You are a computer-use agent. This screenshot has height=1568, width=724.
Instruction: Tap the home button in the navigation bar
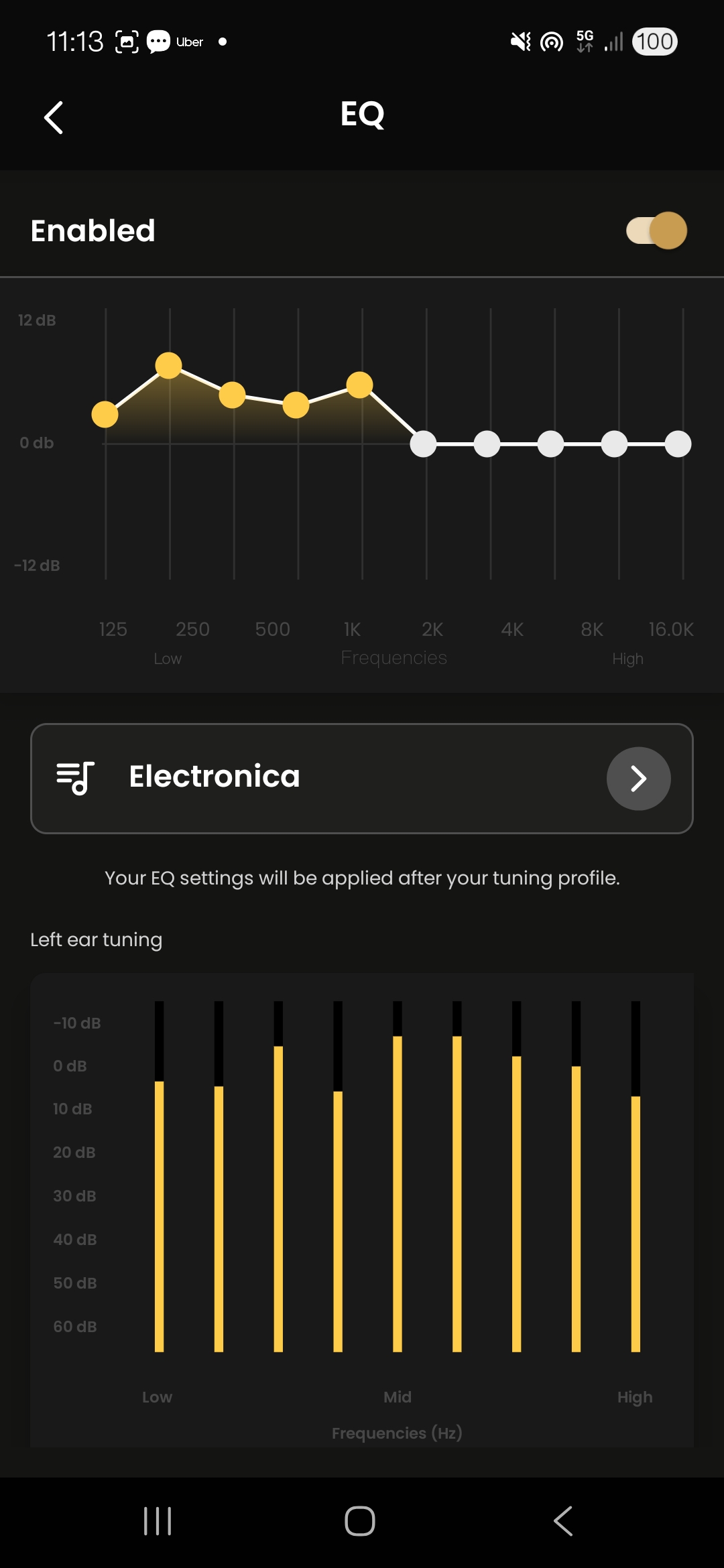361,1521
